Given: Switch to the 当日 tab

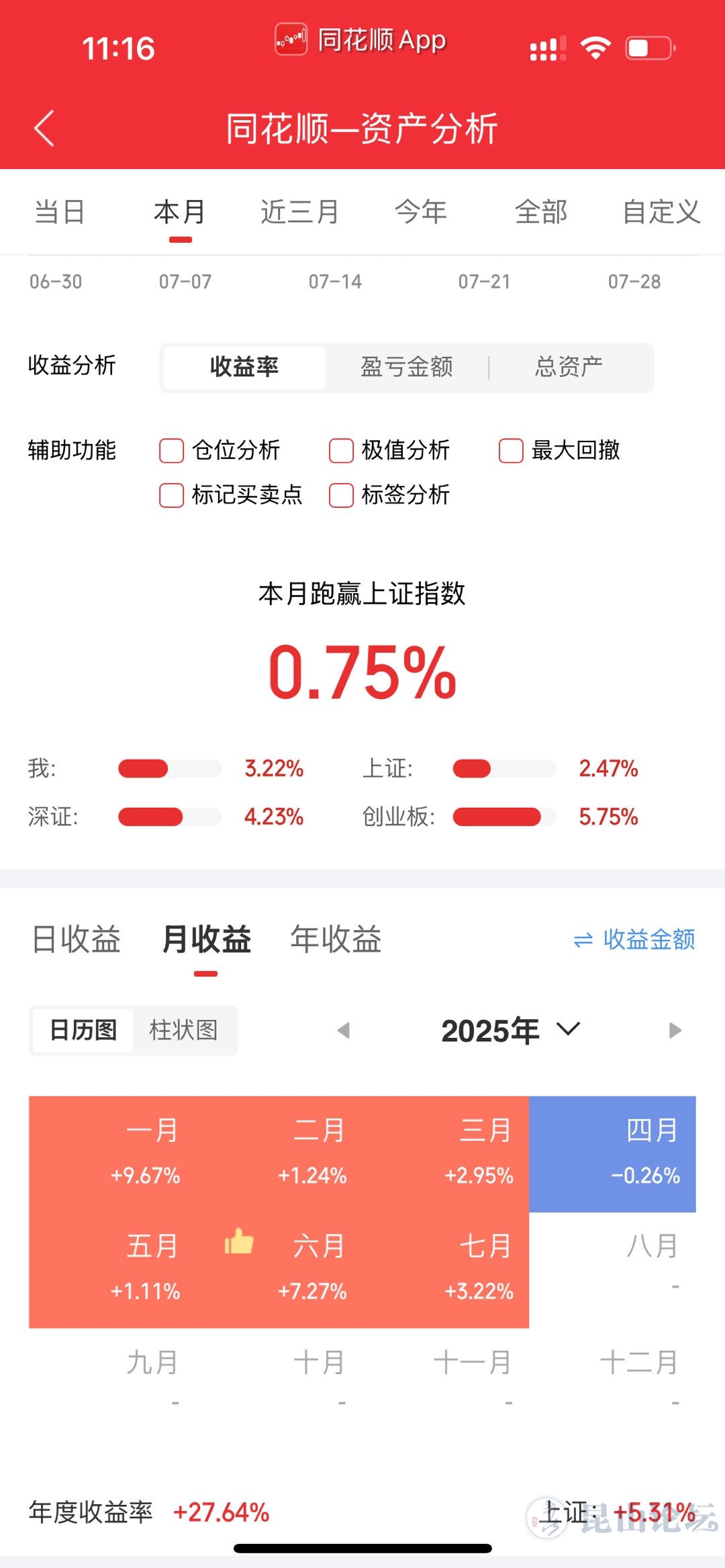Looking at the screenshot, I should pos(59,212).
